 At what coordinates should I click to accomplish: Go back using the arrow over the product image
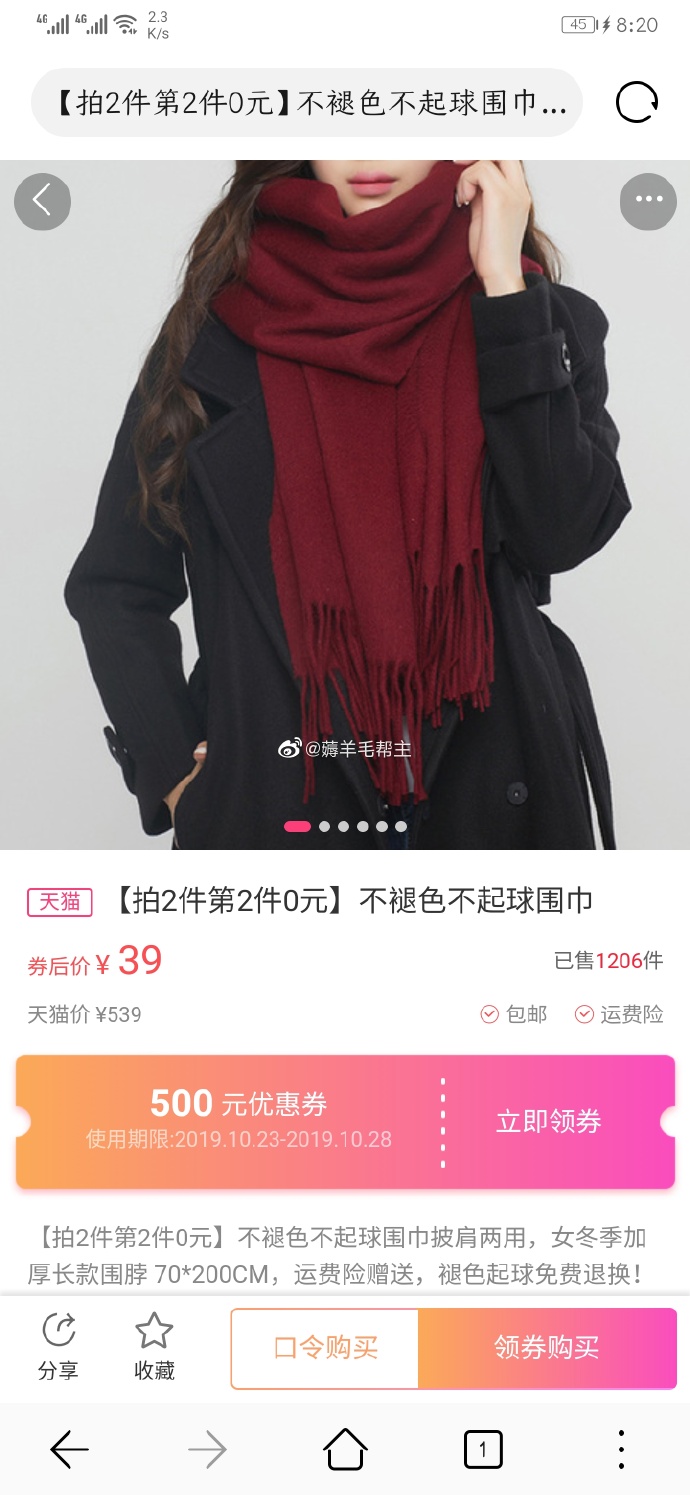[x=42, y=201]
